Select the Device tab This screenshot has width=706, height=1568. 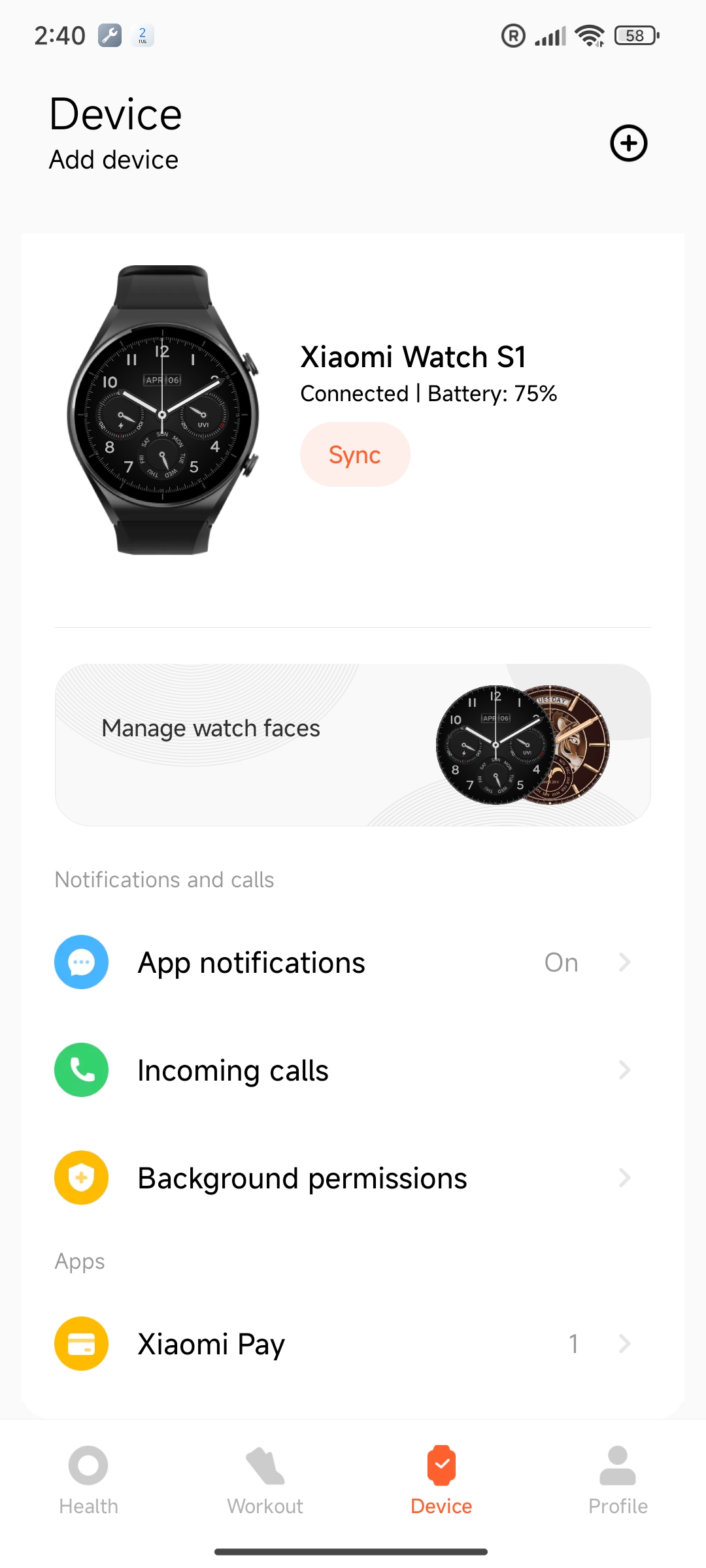[441, 1480]
